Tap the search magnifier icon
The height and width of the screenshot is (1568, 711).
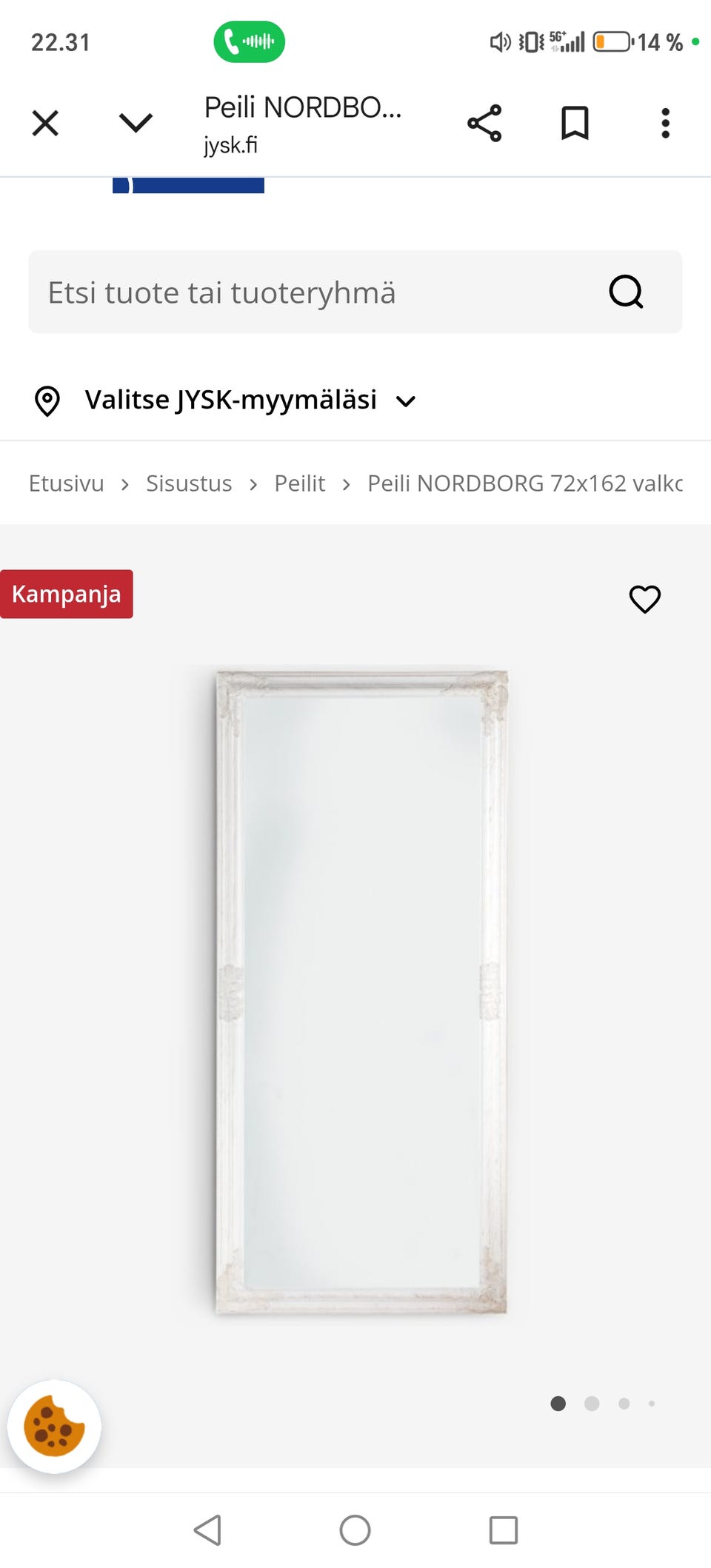pyautogui.click(x=626, y=292)
